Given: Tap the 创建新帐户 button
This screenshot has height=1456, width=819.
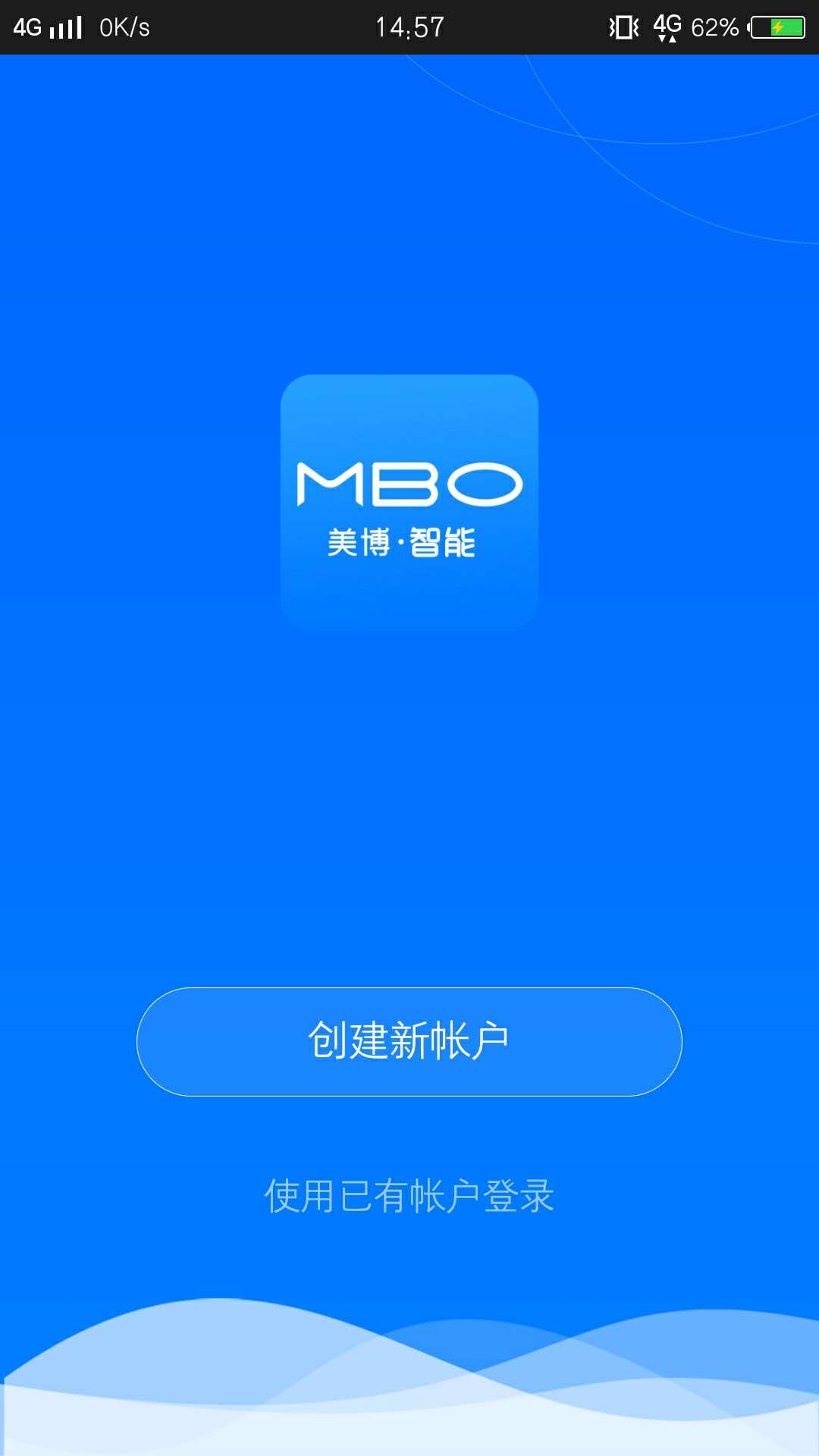Looking at the screenshot, I should [409, 1042].
